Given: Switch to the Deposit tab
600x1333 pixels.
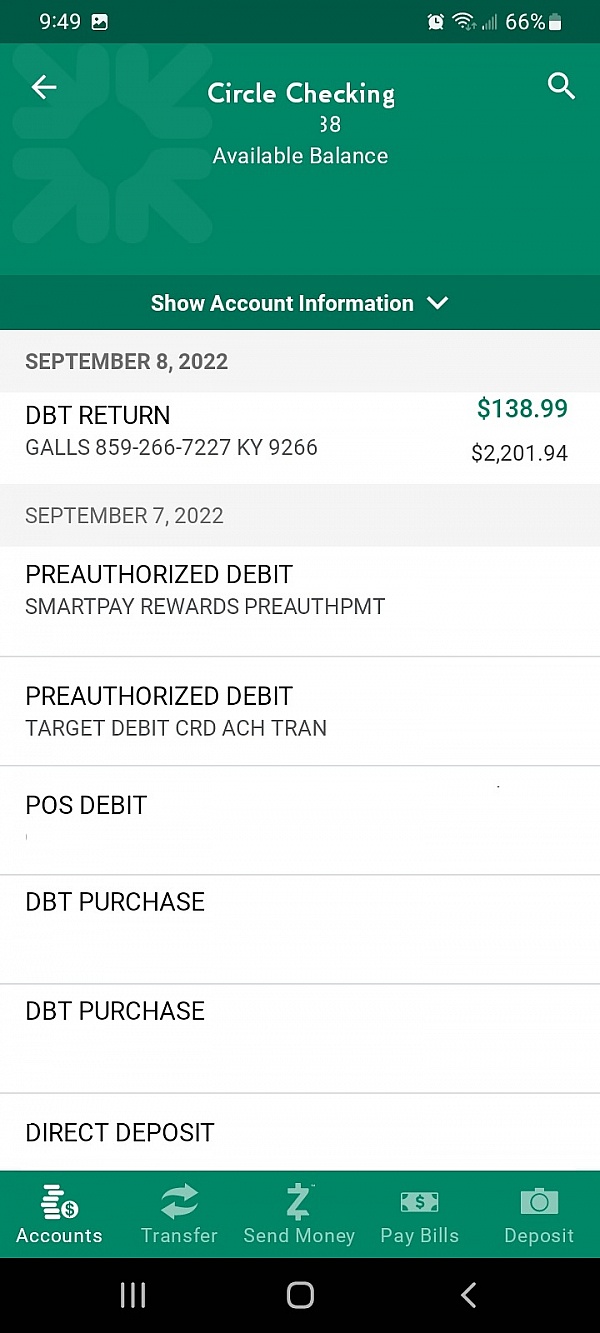Looking at the screenshot, I should click(539, 1214).
